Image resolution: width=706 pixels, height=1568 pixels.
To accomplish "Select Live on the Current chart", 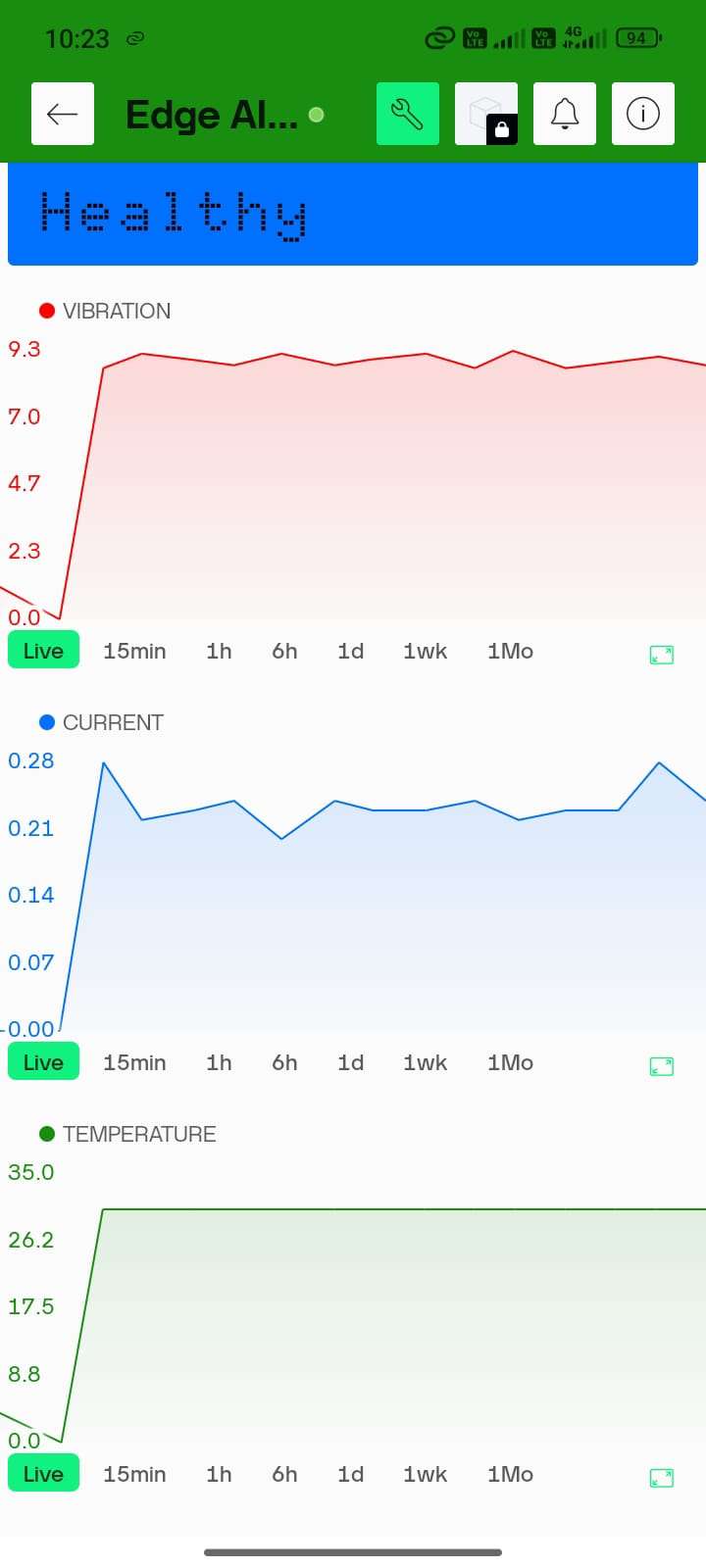I will 43,1062.
